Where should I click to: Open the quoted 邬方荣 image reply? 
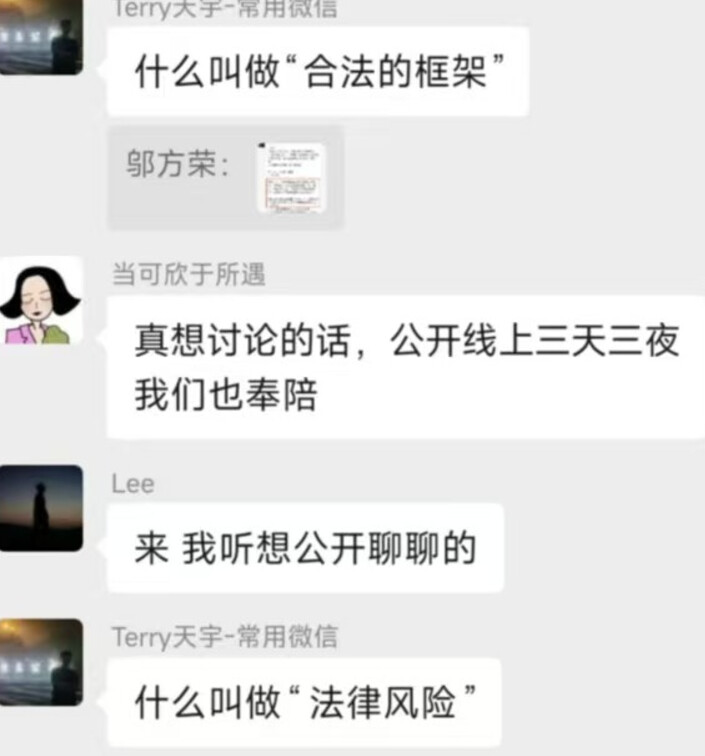pos(292,177)
